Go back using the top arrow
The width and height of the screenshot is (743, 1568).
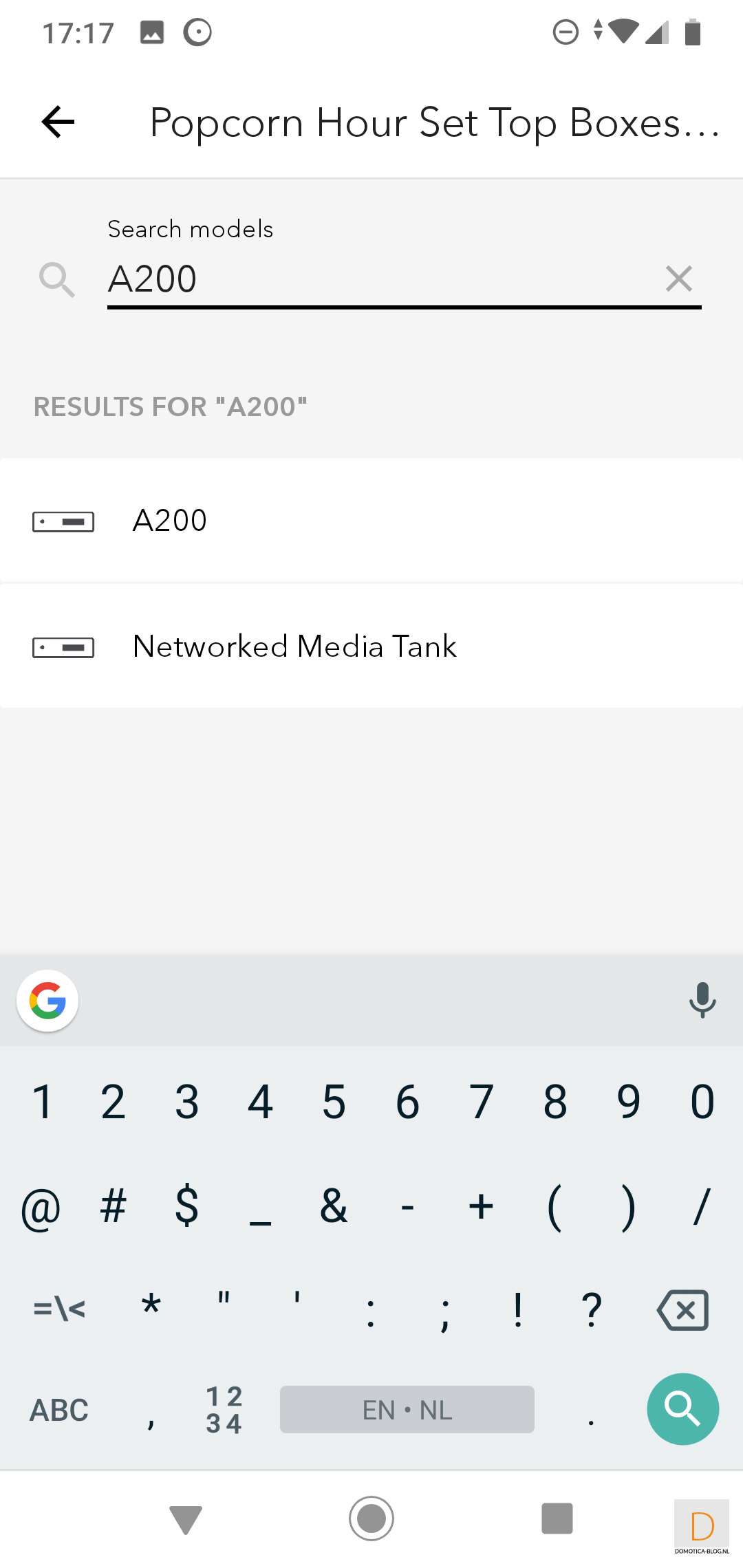[58, 122]
